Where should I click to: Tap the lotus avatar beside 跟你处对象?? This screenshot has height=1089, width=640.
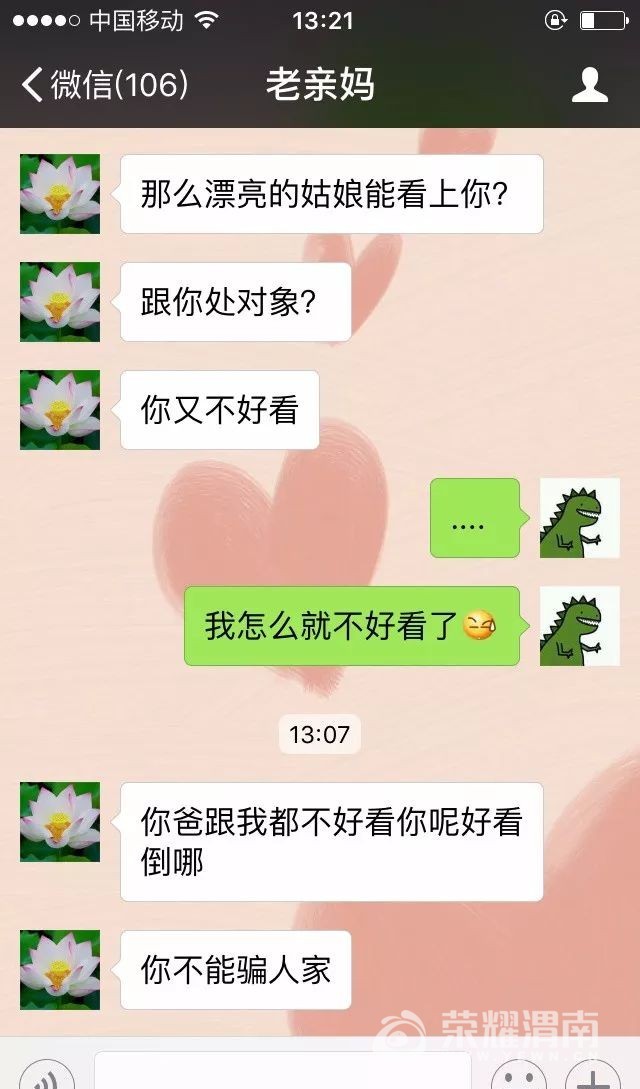tap(60, 302)
